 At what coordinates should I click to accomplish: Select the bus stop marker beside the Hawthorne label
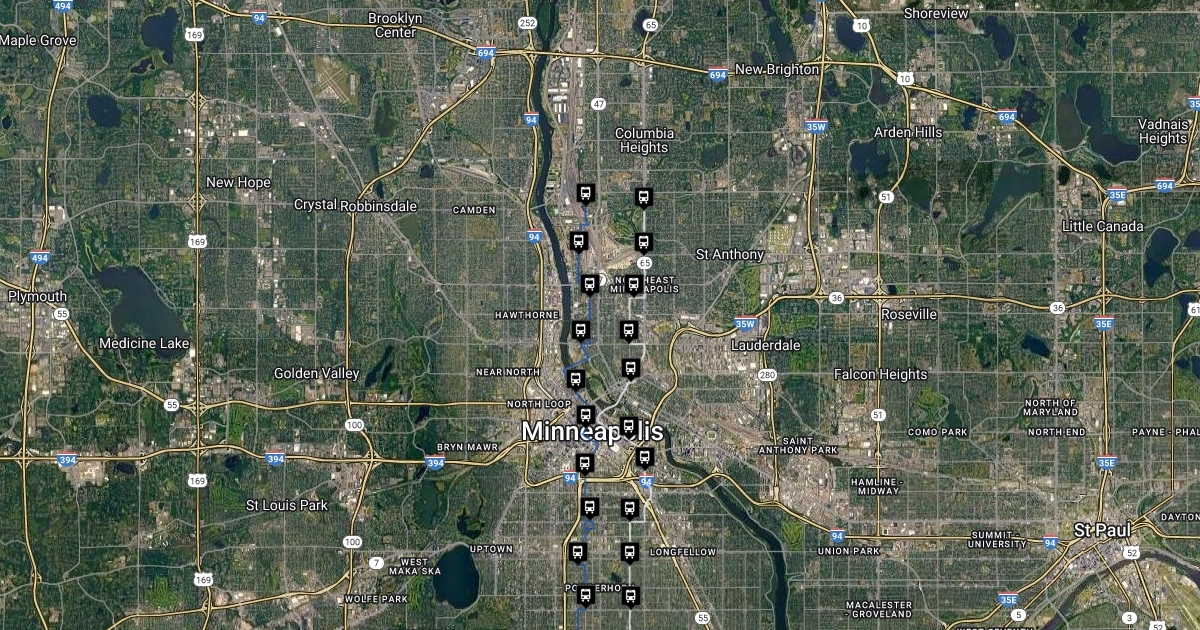pos(580,329)
